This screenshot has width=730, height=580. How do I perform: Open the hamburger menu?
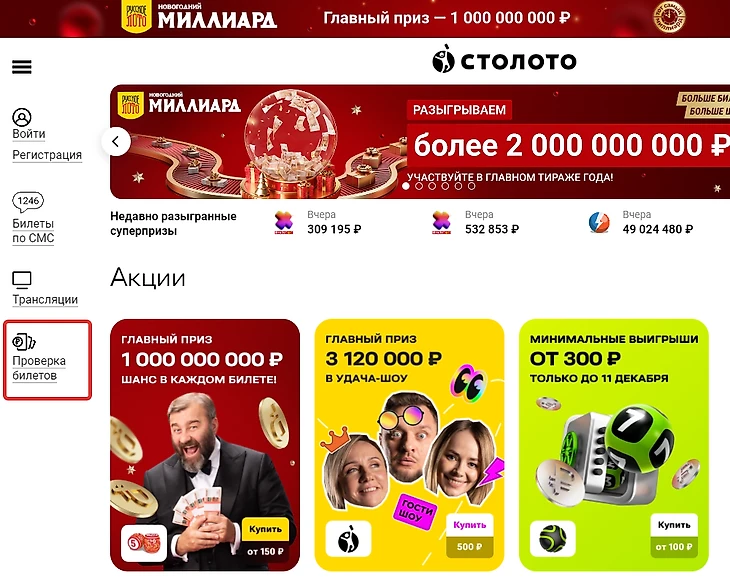(x=21, y=67)
